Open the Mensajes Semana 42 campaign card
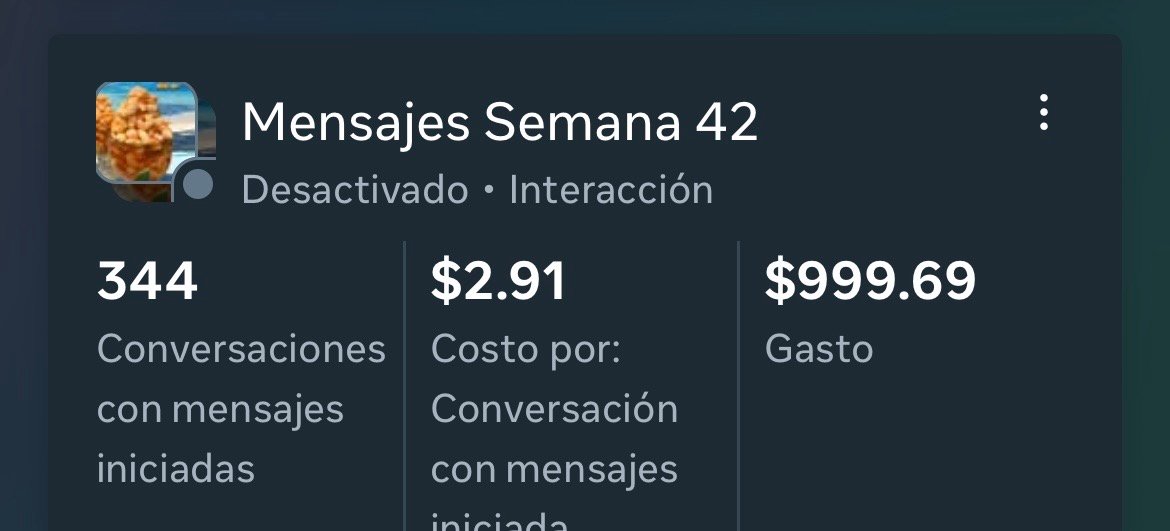This screenshot has width=1170, height=531. (x=500, y=124)
